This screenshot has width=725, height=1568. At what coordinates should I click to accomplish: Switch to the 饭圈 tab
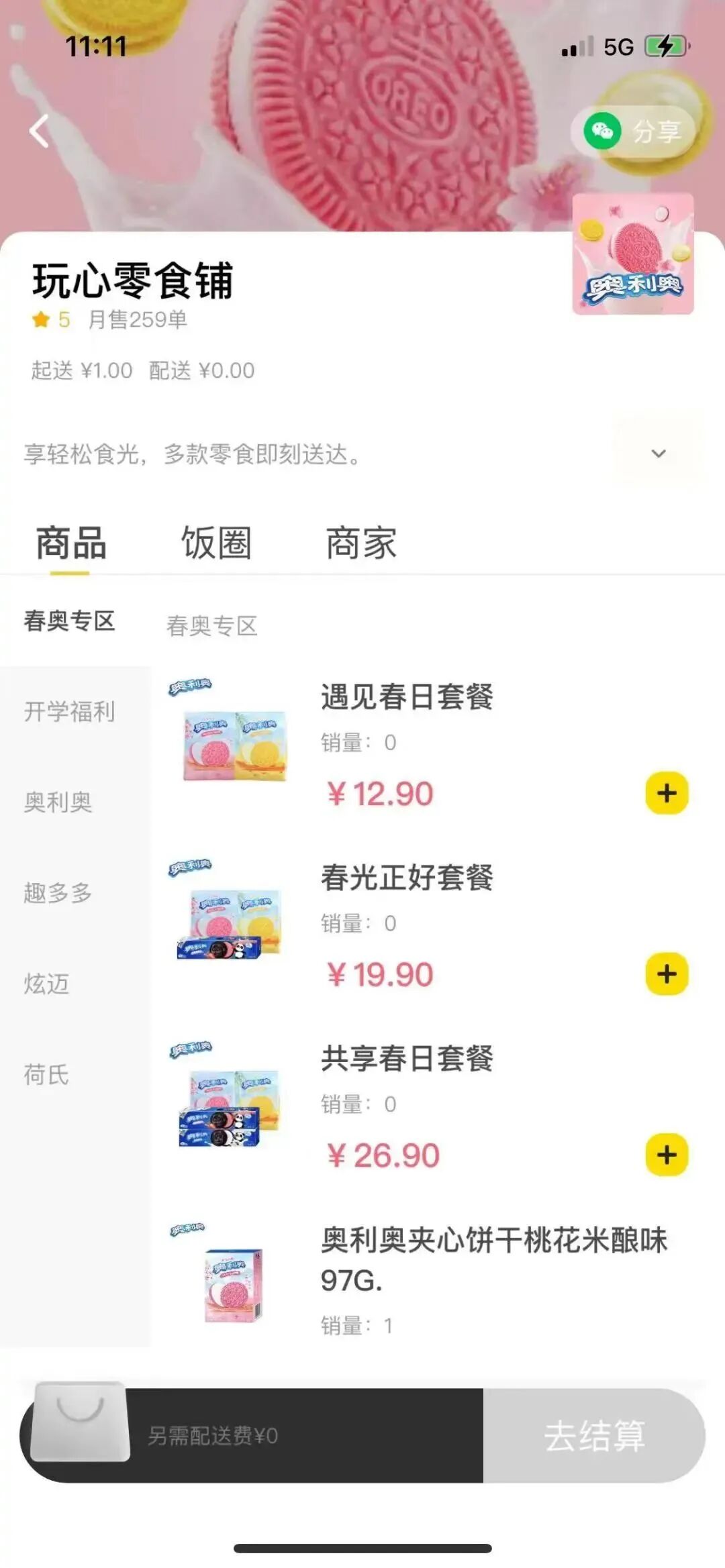(x=216, y=543)
